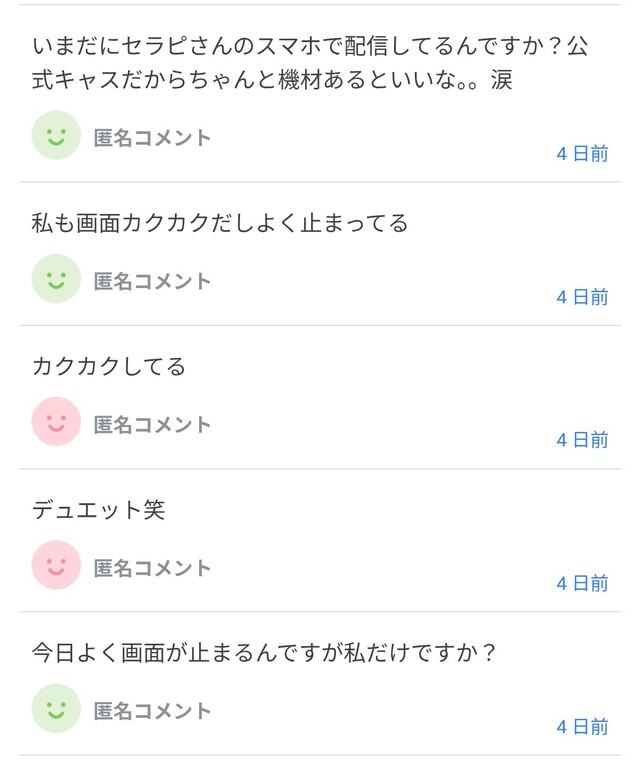Tap the 4日前 timestamp on デュエット笑 comment
Viewport: 640px width, 767px height.
click(x=582, y=583)
